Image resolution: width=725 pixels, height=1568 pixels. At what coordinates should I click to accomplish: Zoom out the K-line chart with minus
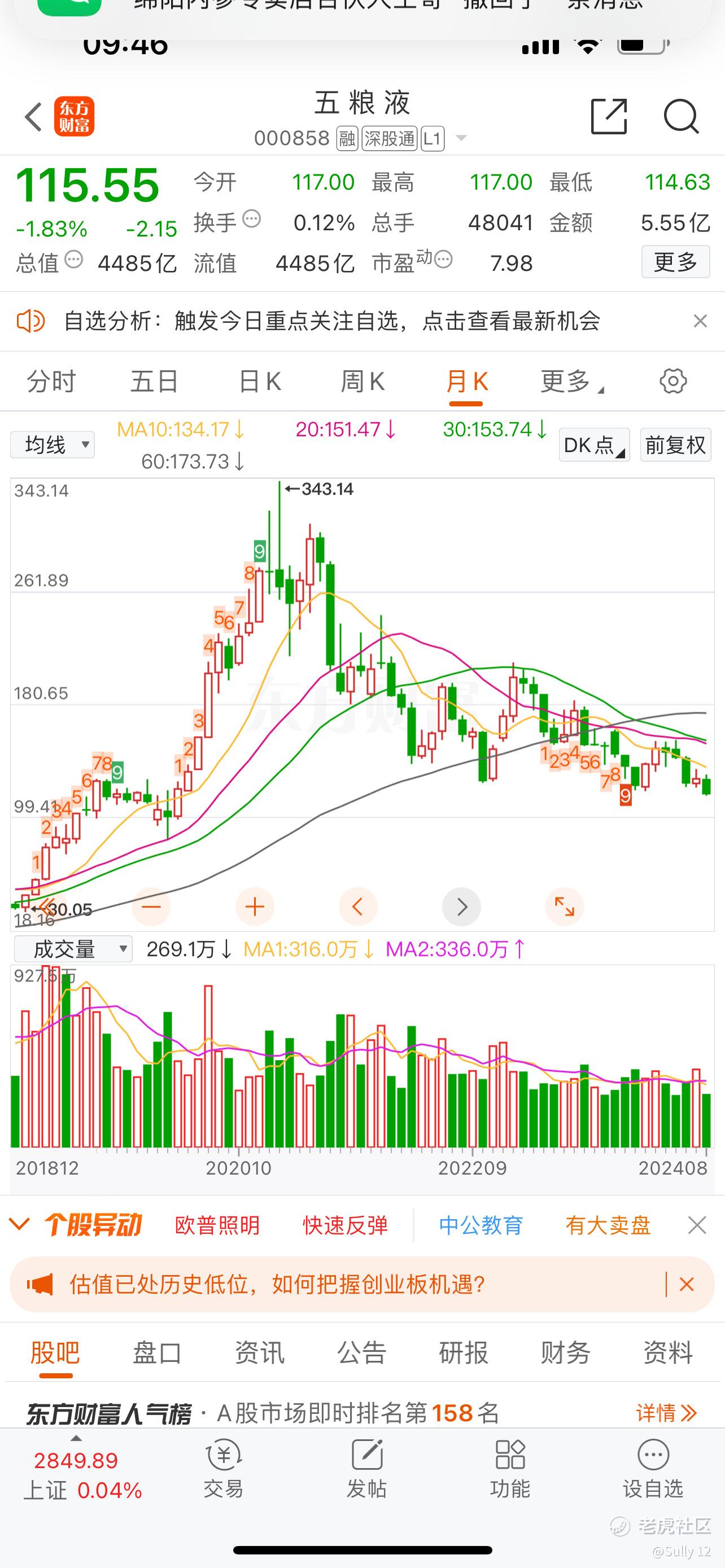tap(151, 907)
